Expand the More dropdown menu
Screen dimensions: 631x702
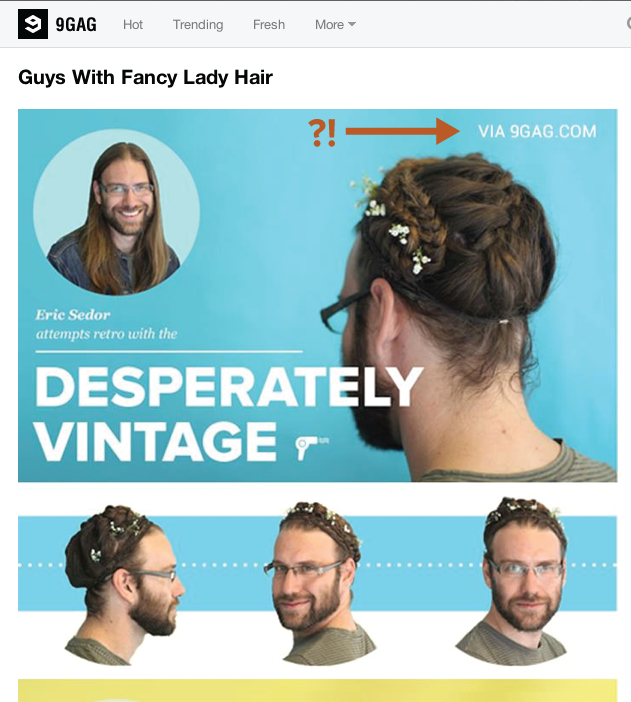[x=335, y=24]
